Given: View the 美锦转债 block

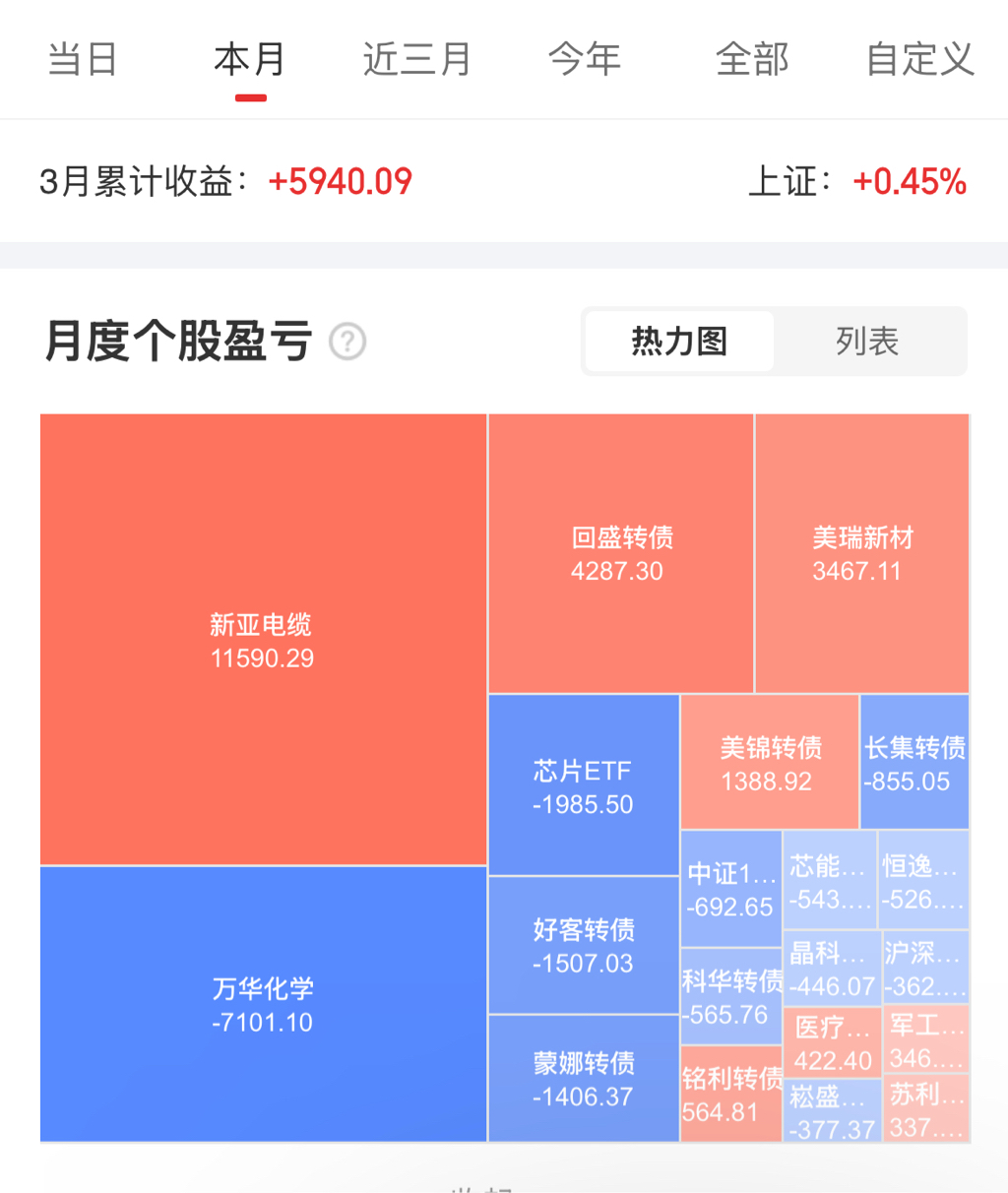Looking at the screenshot, I should click(769, 762).
